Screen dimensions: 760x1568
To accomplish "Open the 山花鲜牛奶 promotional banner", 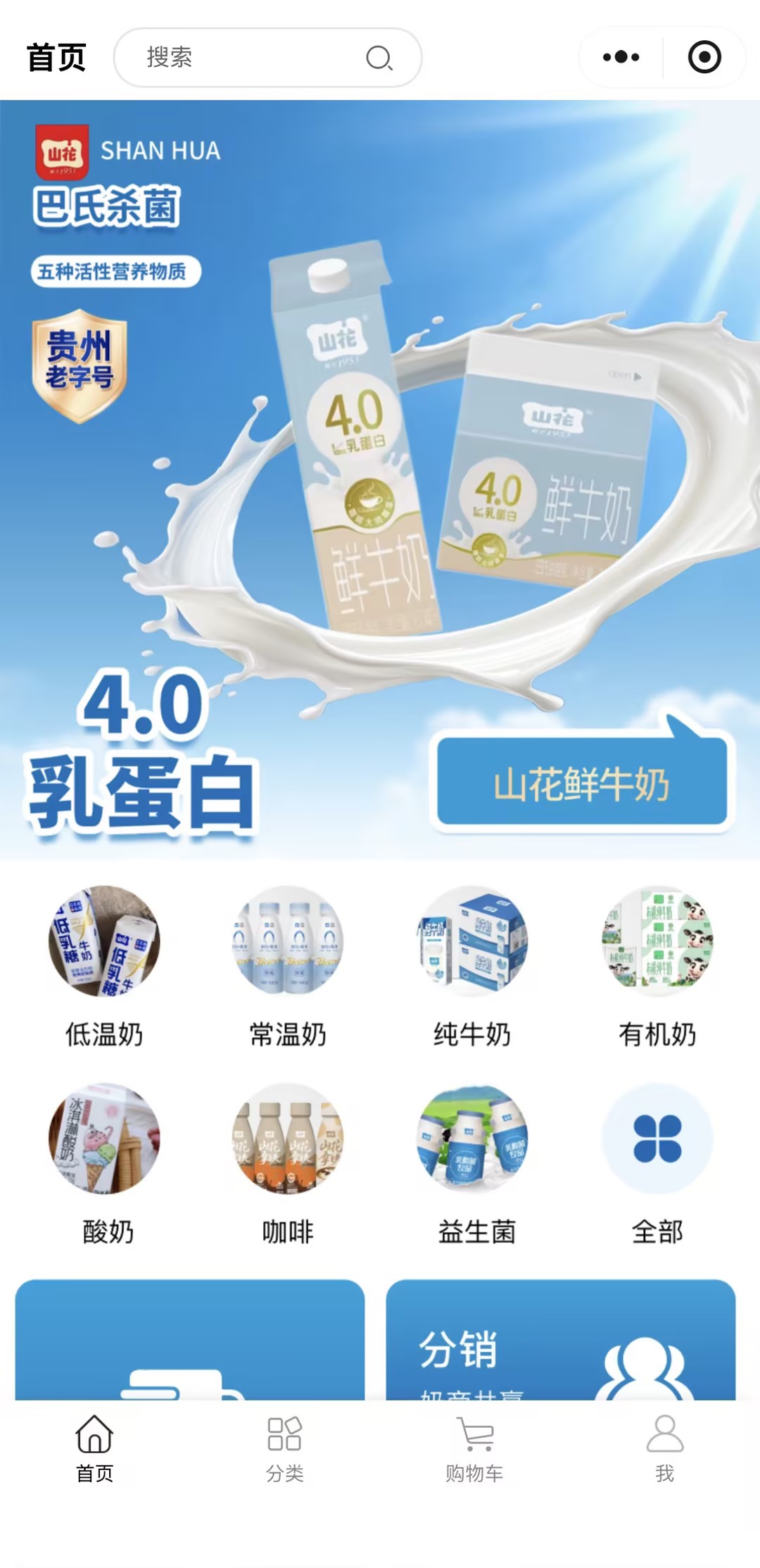I will tap(581, 783).
